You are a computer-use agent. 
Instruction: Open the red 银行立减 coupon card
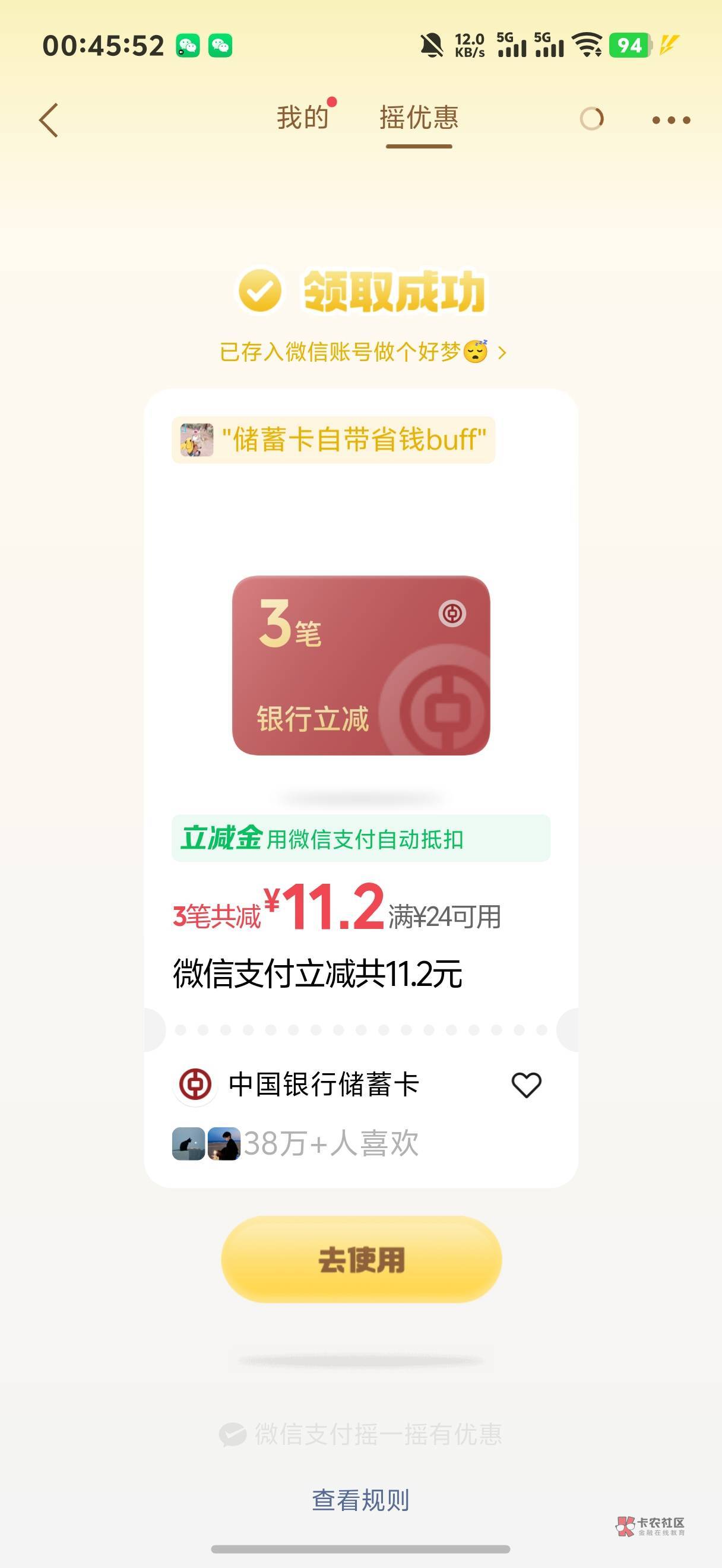pos(362,665)
